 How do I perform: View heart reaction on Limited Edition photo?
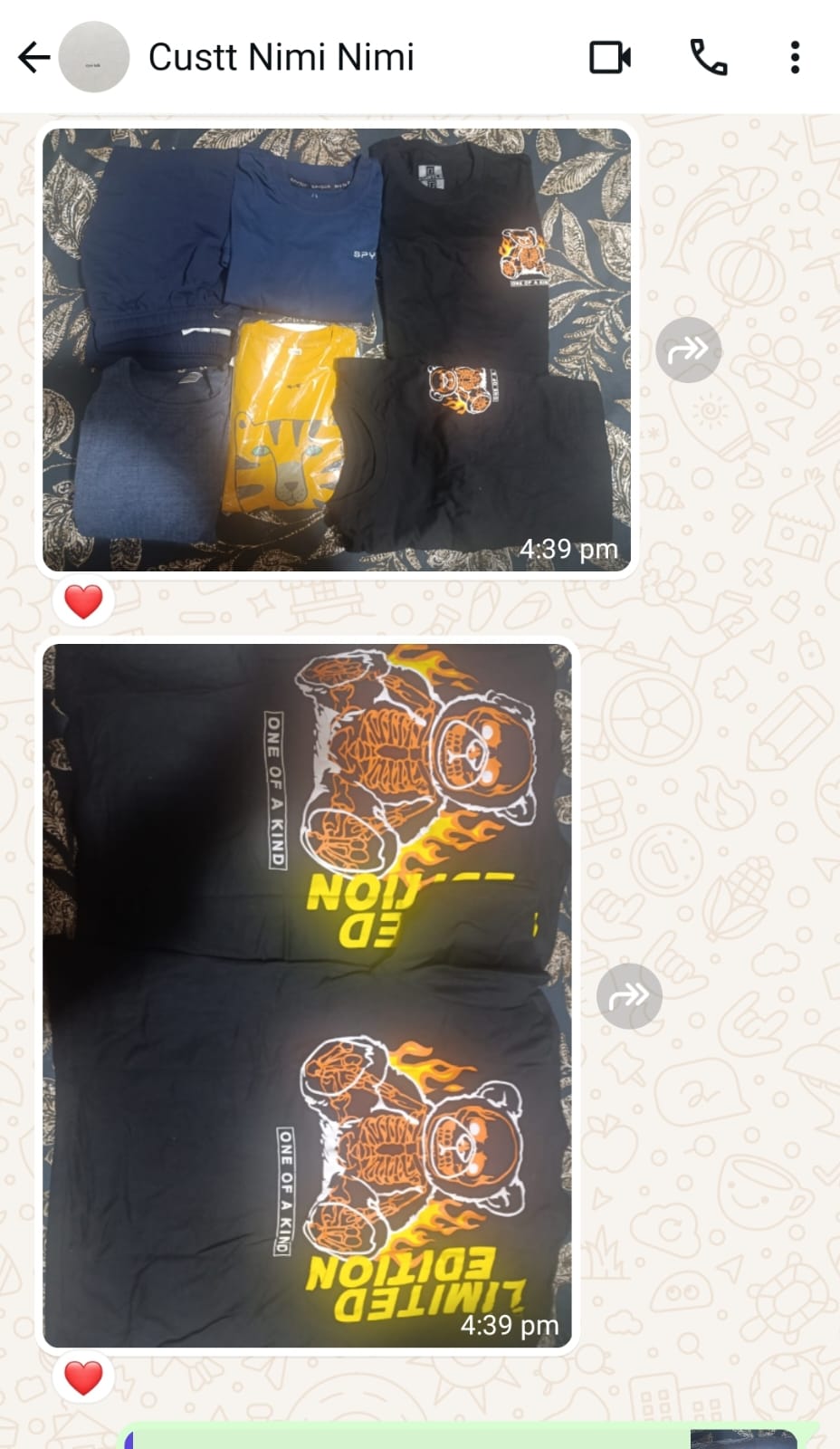pos(84,1377)
